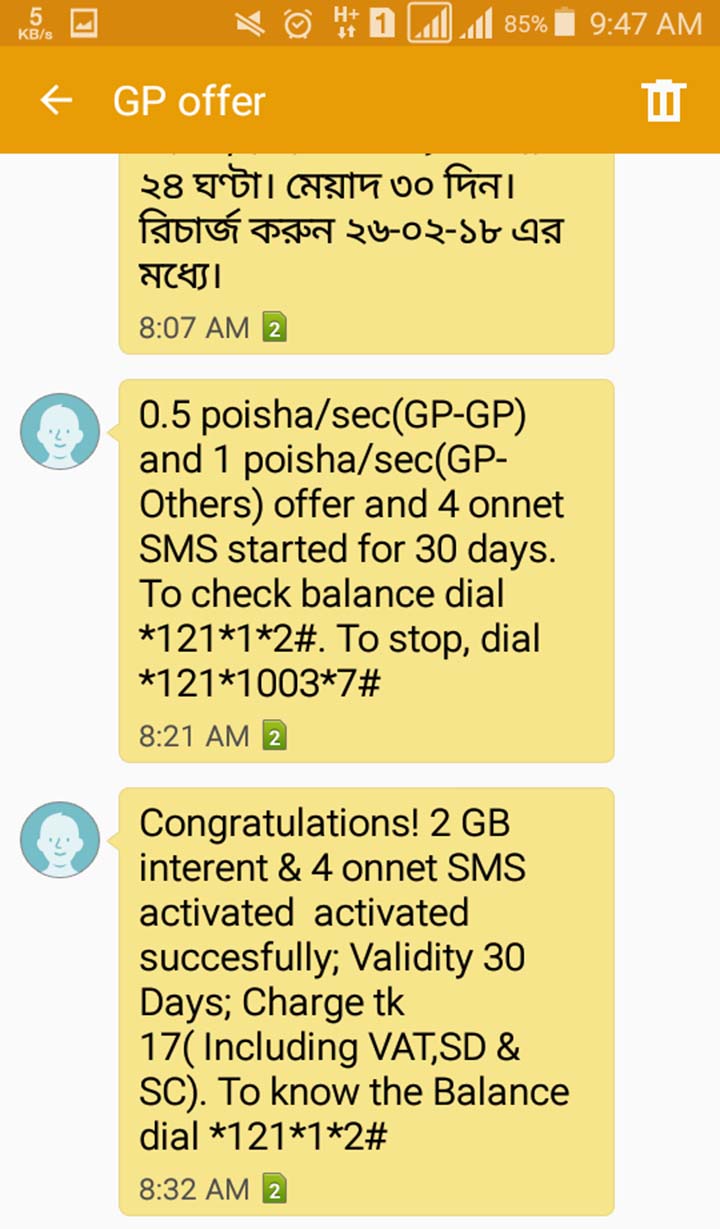Open sender avatar beside the 0.5 poisha/sec message
The height and width of the screenshot is (1229, 720).
click(60, 431)
